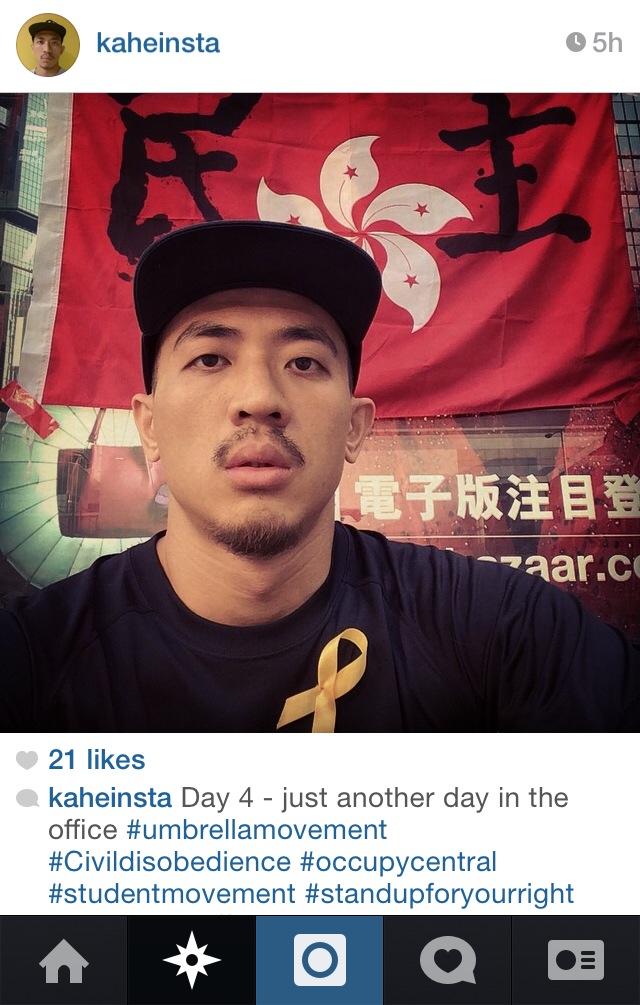Open the kaheinsta username at top
Screen dimensions: 640x1005
pyautogui.click(x=158, y=43)
